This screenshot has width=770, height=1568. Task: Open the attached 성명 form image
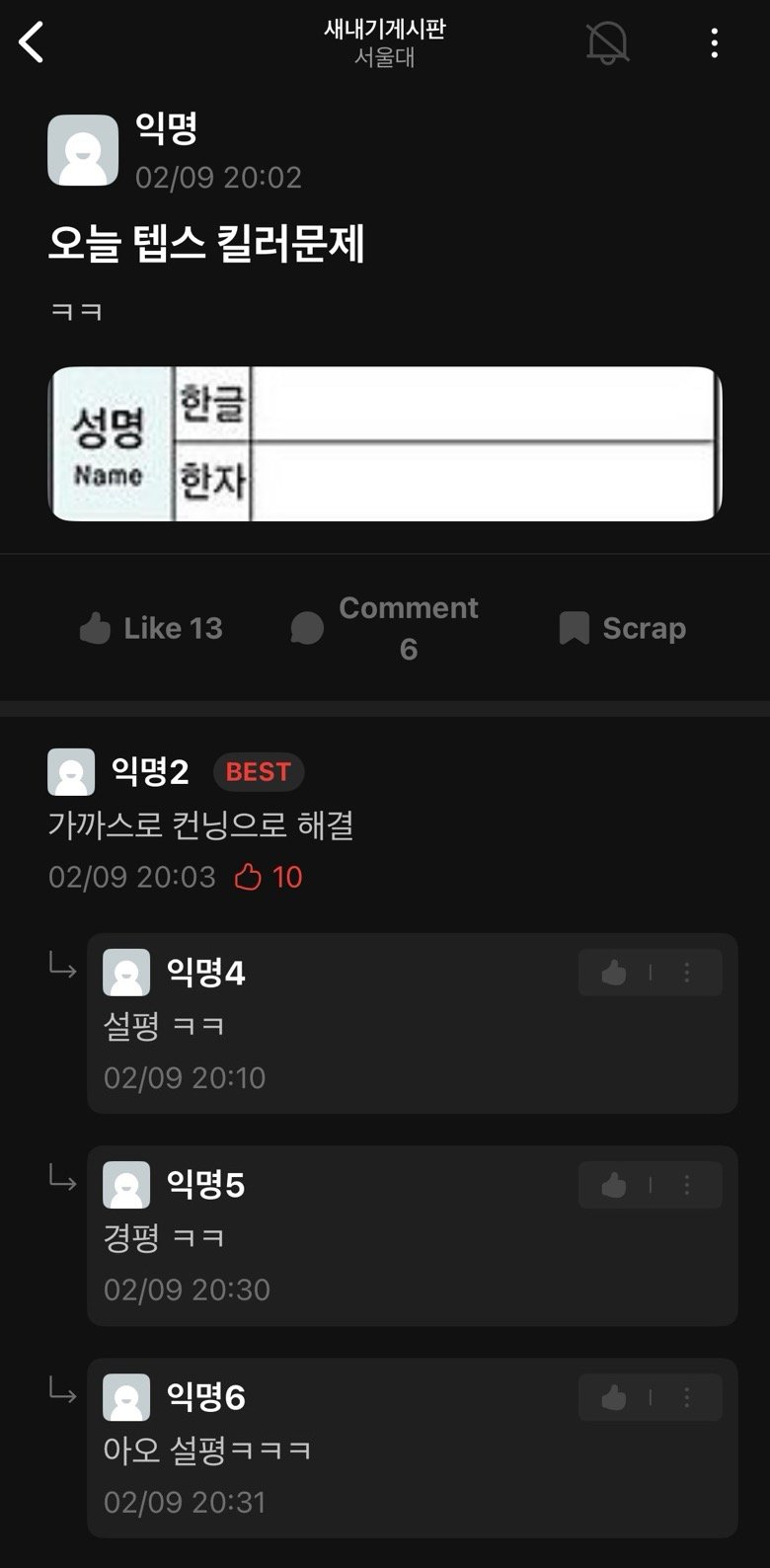click(x=385, y=444)
